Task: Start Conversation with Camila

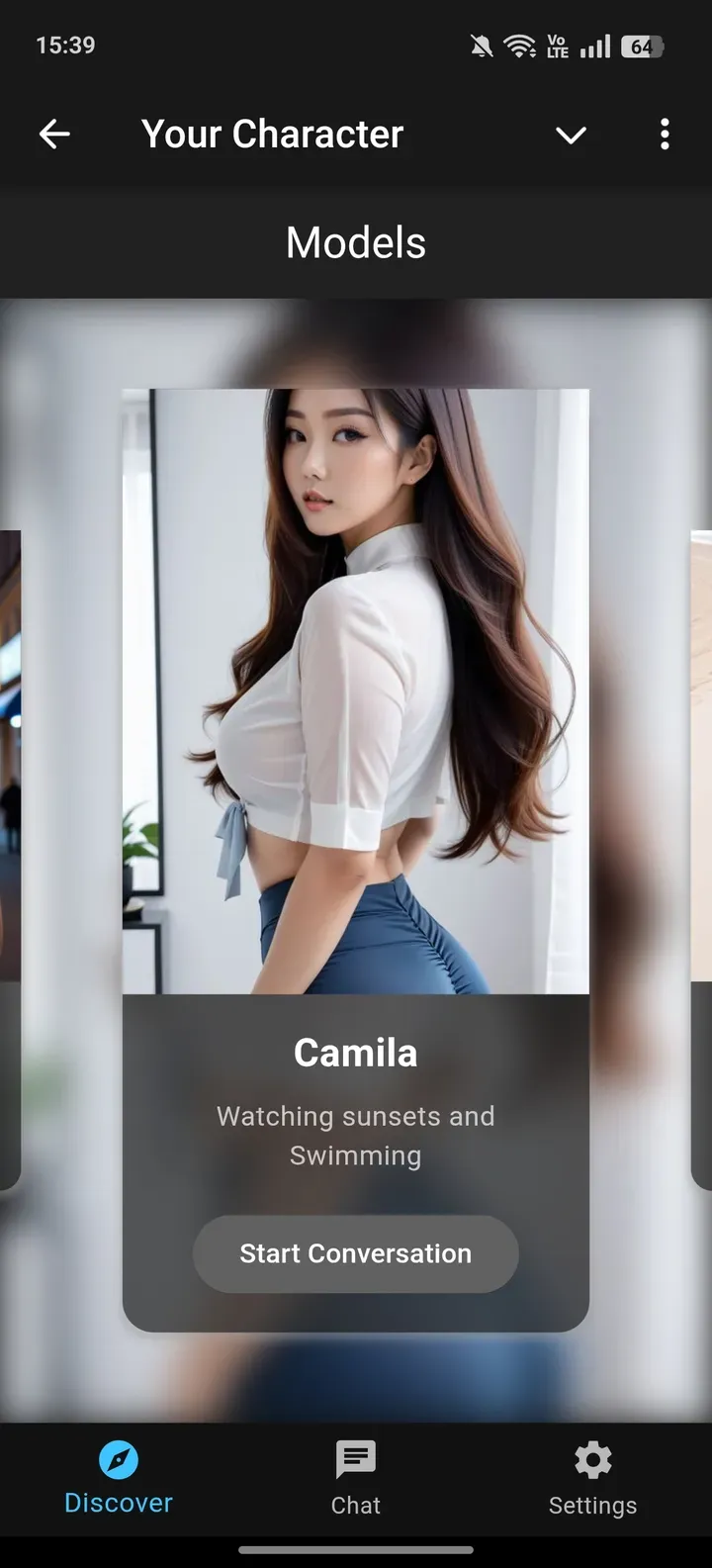Action: pyautogui.click(x=355, y=1253)
